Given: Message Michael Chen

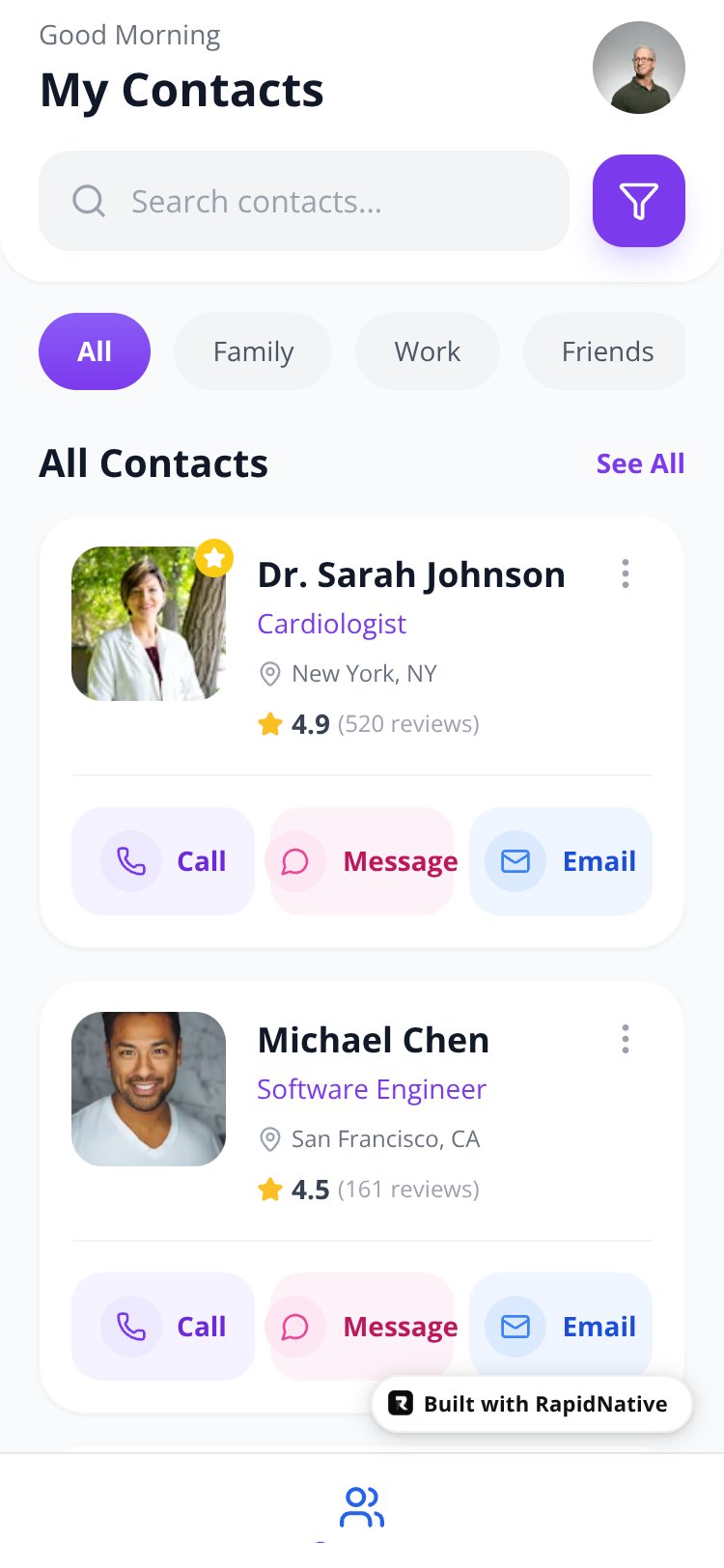Looking at the screenshot, I should (362, 1327).
